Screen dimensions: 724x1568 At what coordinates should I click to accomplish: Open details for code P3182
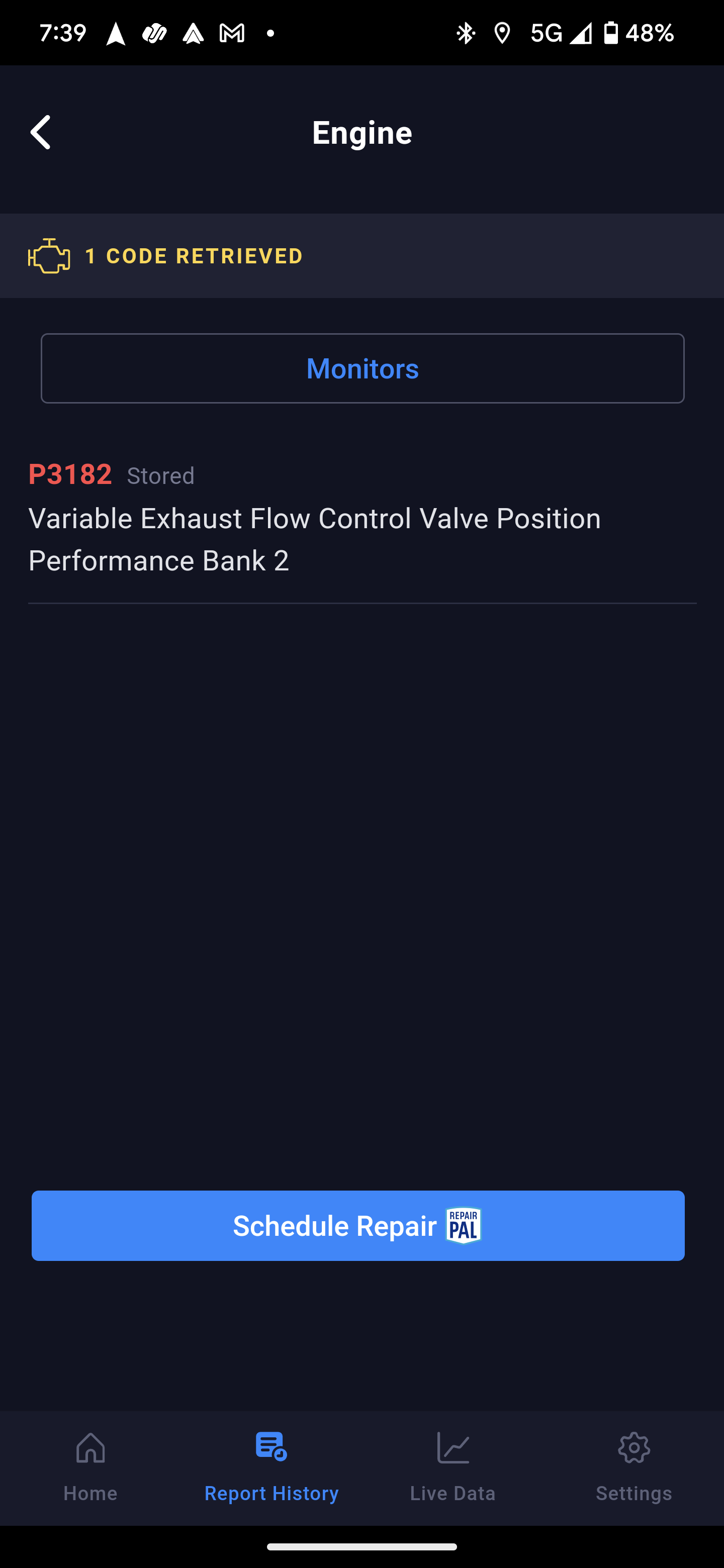[361, 518]
